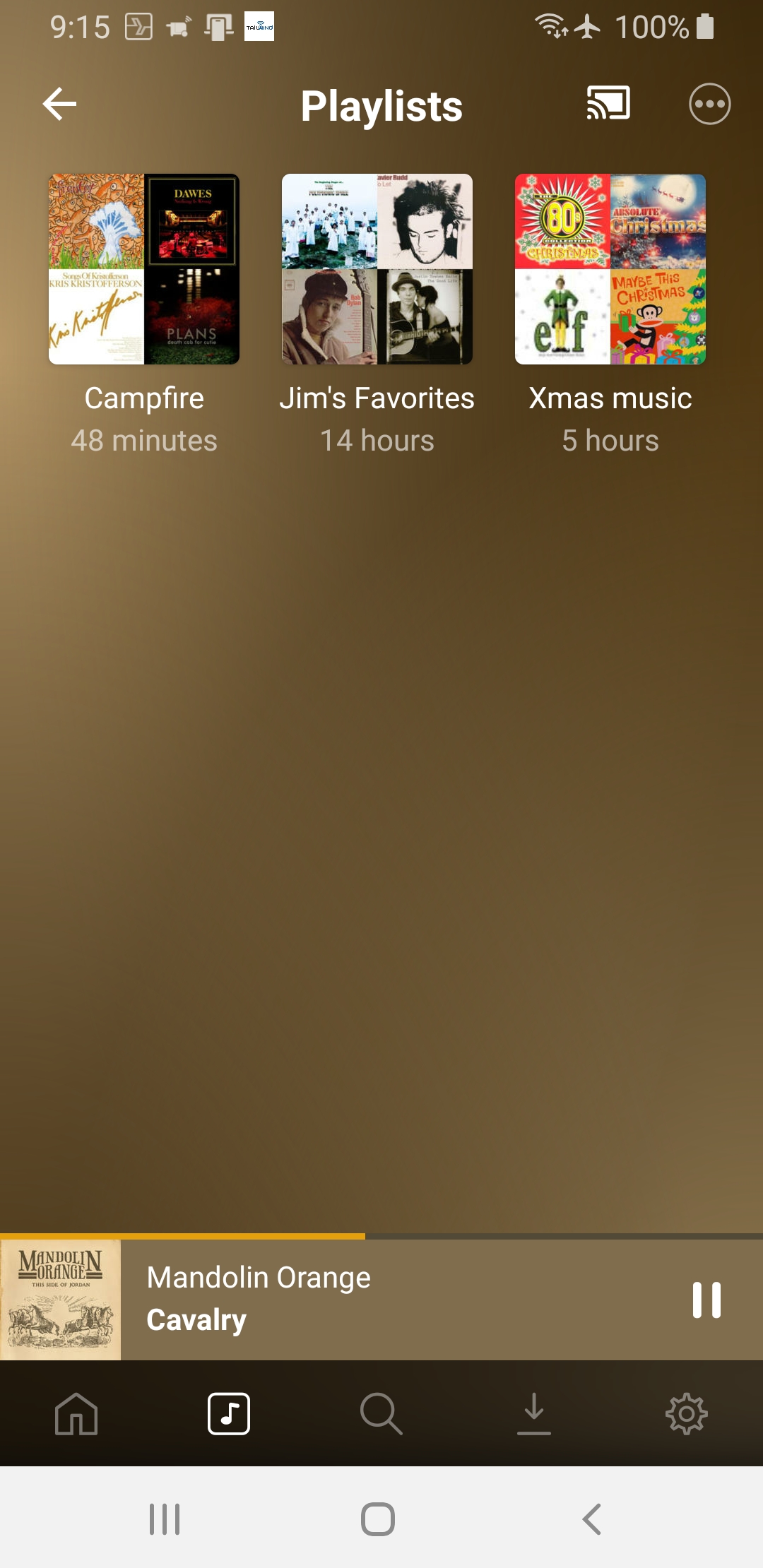Switch to the Settings tab
Image resolution: width=763 pixels, height=1568 pixels.
pyautogui.click(x=687, y=1414)
